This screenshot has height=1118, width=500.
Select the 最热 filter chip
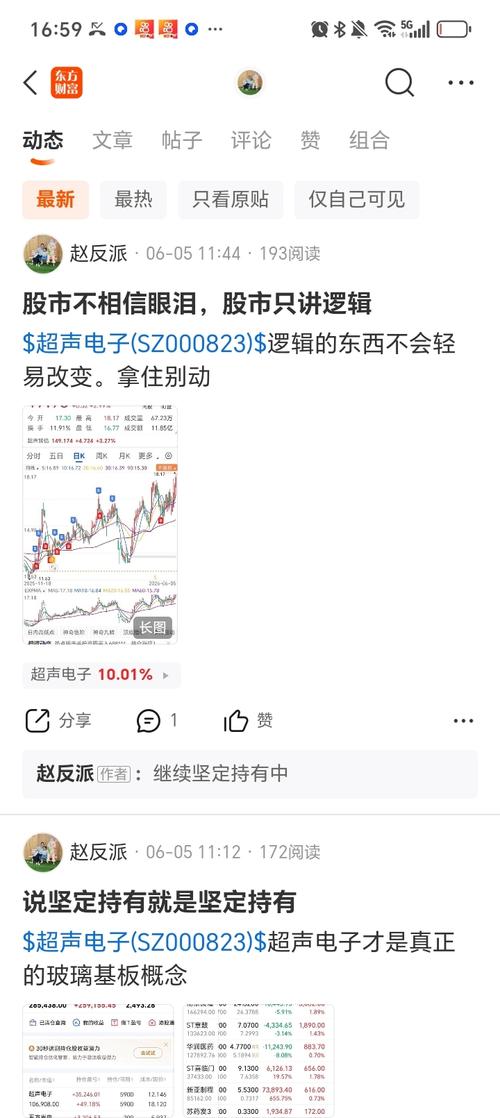pos(133,200)
